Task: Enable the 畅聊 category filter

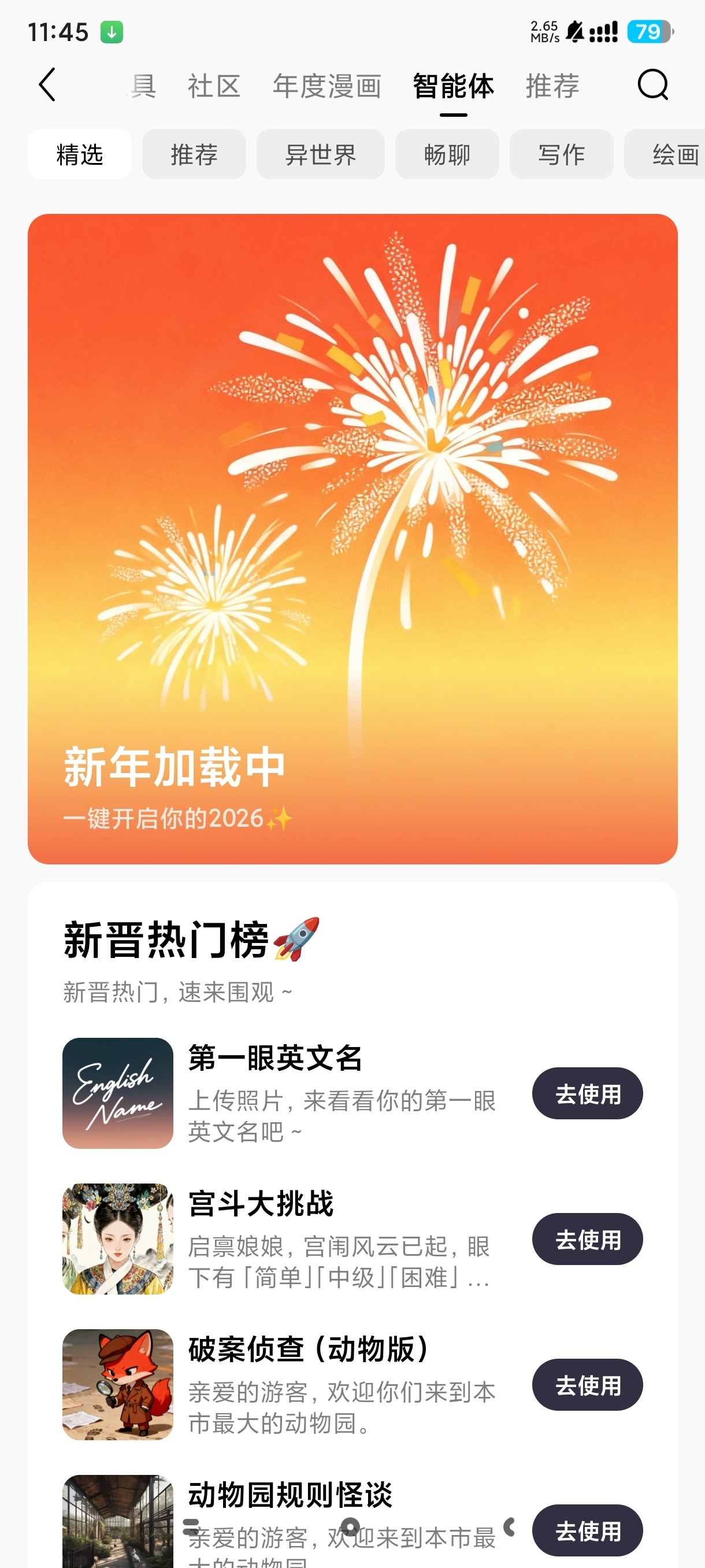Action: click(447, 154)
